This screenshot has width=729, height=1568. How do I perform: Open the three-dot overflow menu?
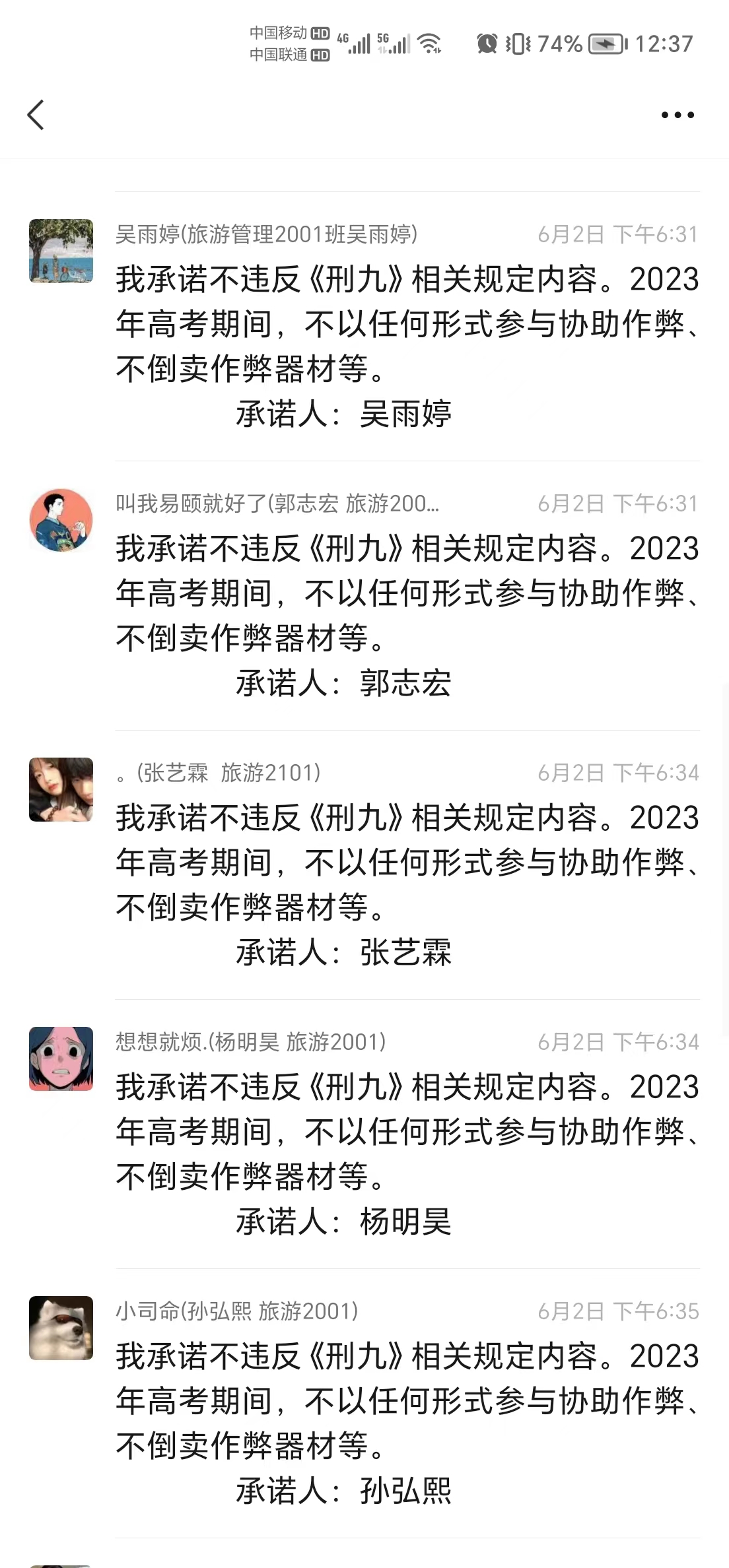point(677,115)
